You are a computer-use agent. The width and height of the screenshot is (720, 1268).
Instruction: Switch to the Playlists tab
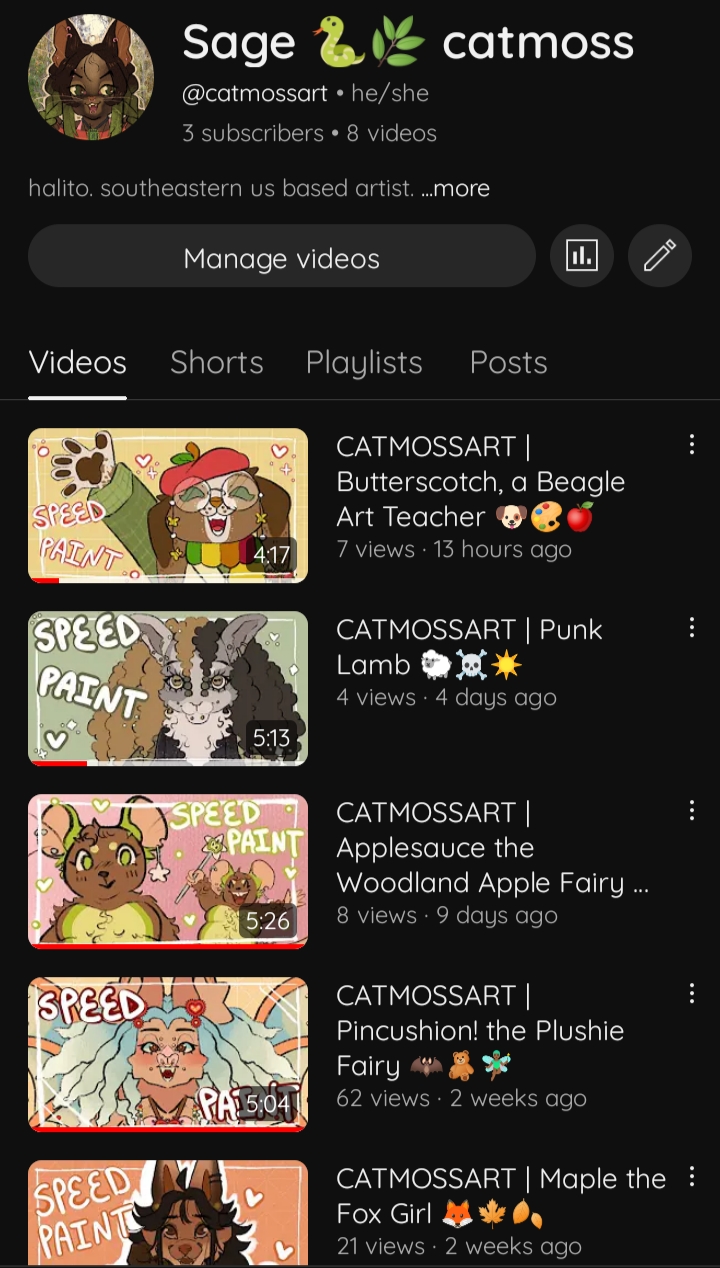point(364,362)
